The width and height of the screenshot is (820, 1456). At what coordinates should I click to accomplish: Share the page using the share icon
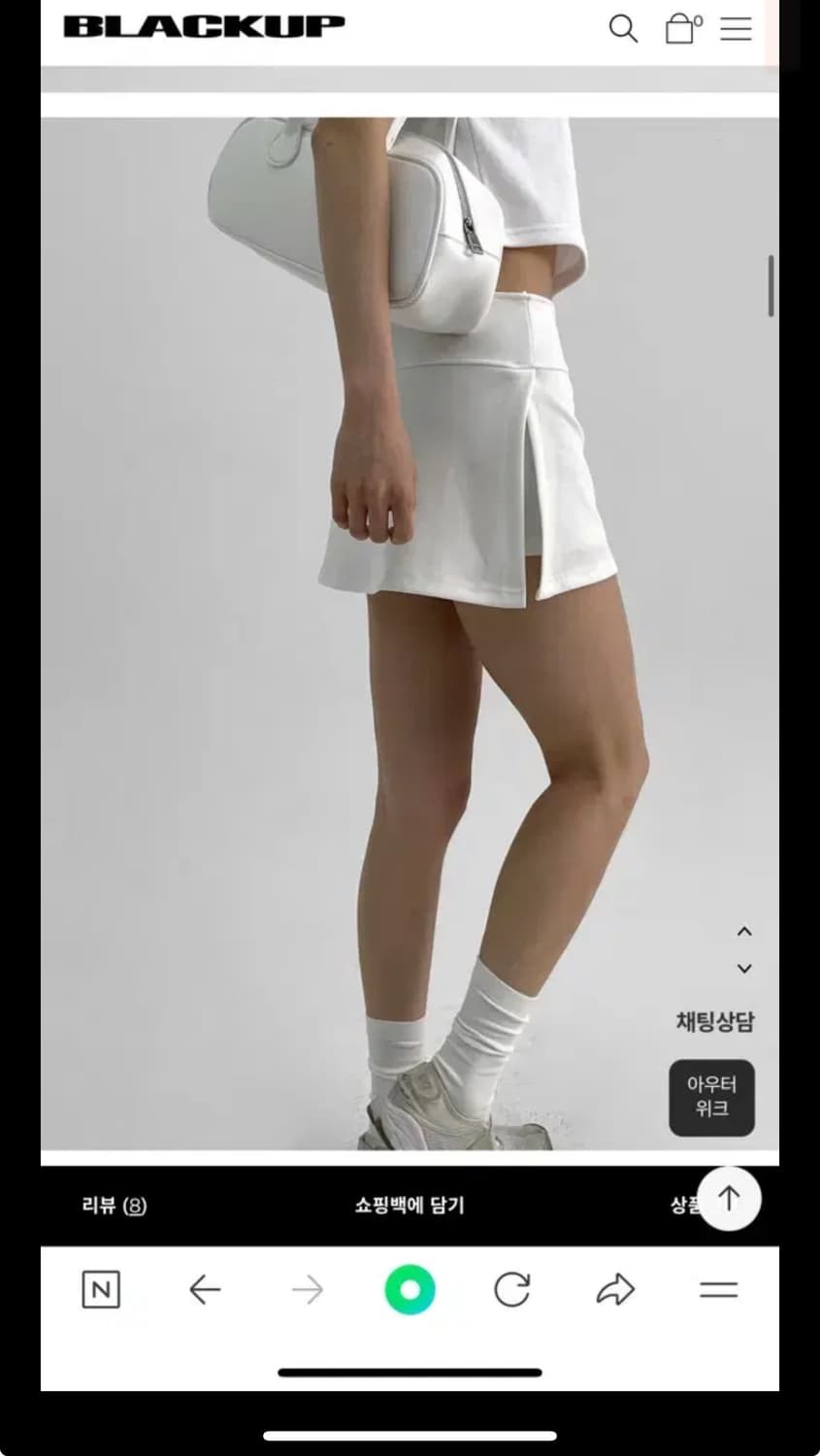615,1289
